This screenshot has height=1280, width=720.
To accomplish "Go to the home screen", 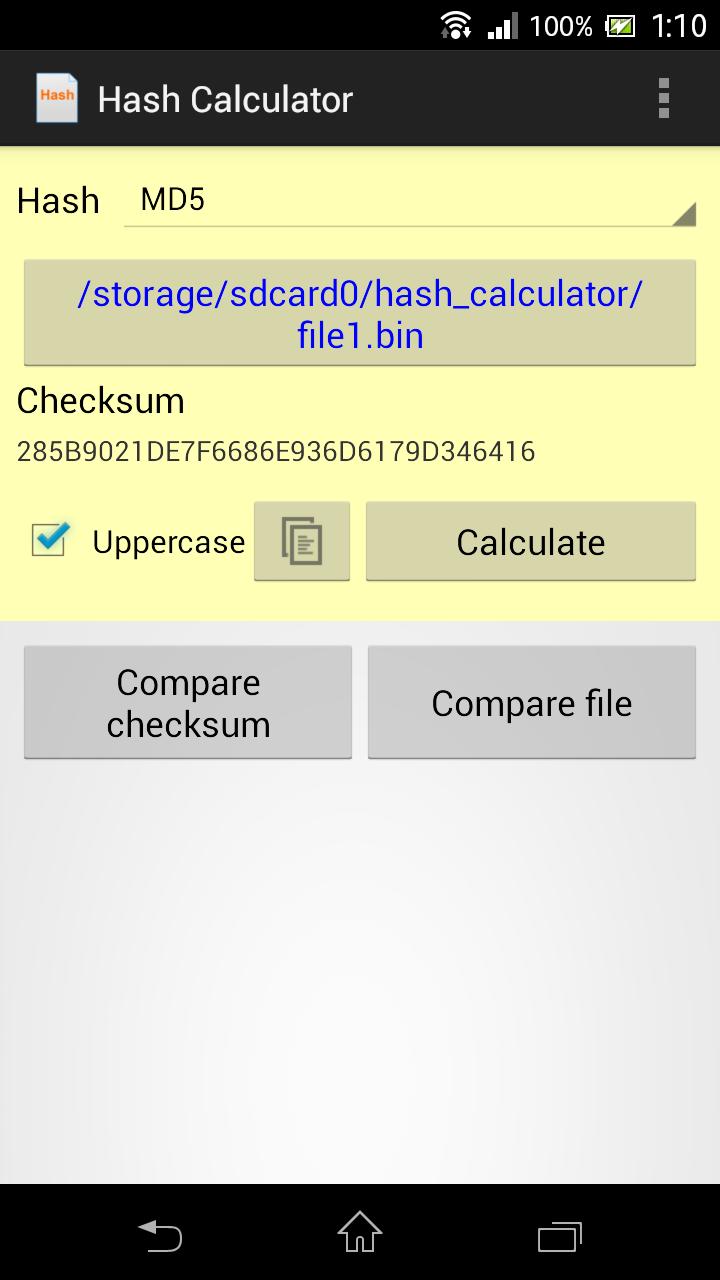I will (360, 1234).
